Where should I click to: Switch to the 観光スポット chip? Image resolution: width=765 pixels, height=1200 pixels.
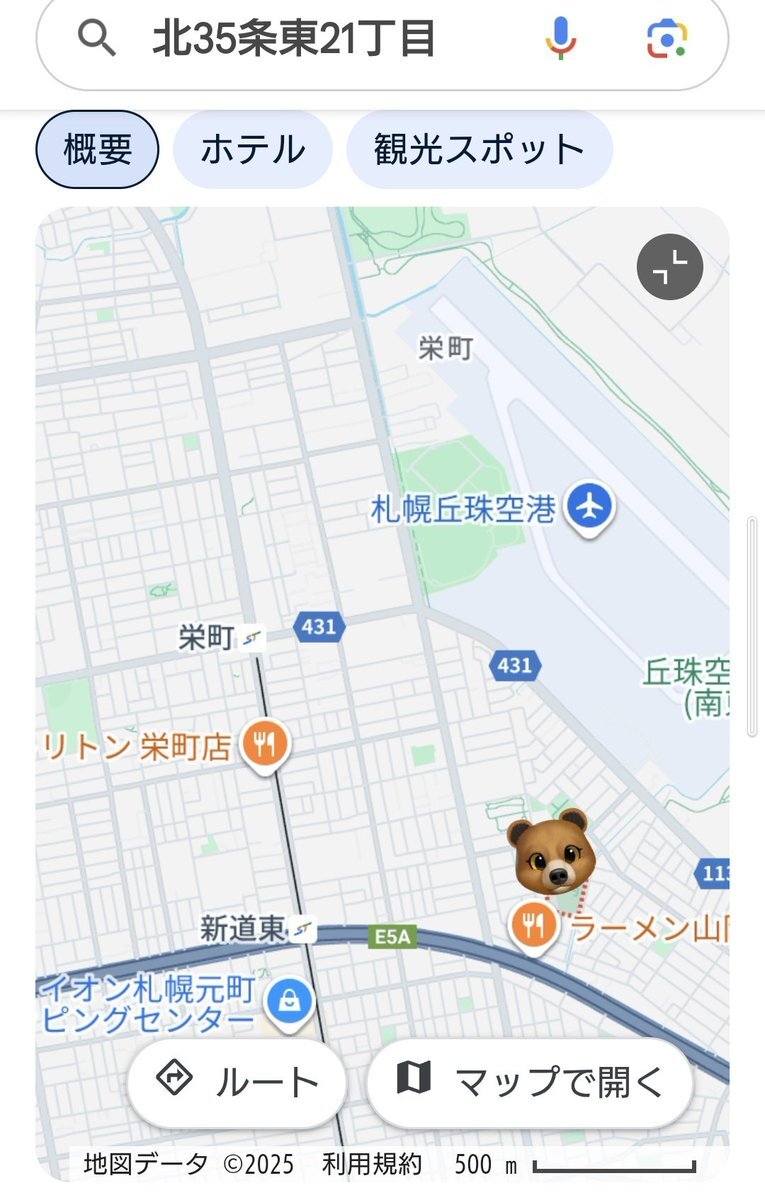[479, 149]
